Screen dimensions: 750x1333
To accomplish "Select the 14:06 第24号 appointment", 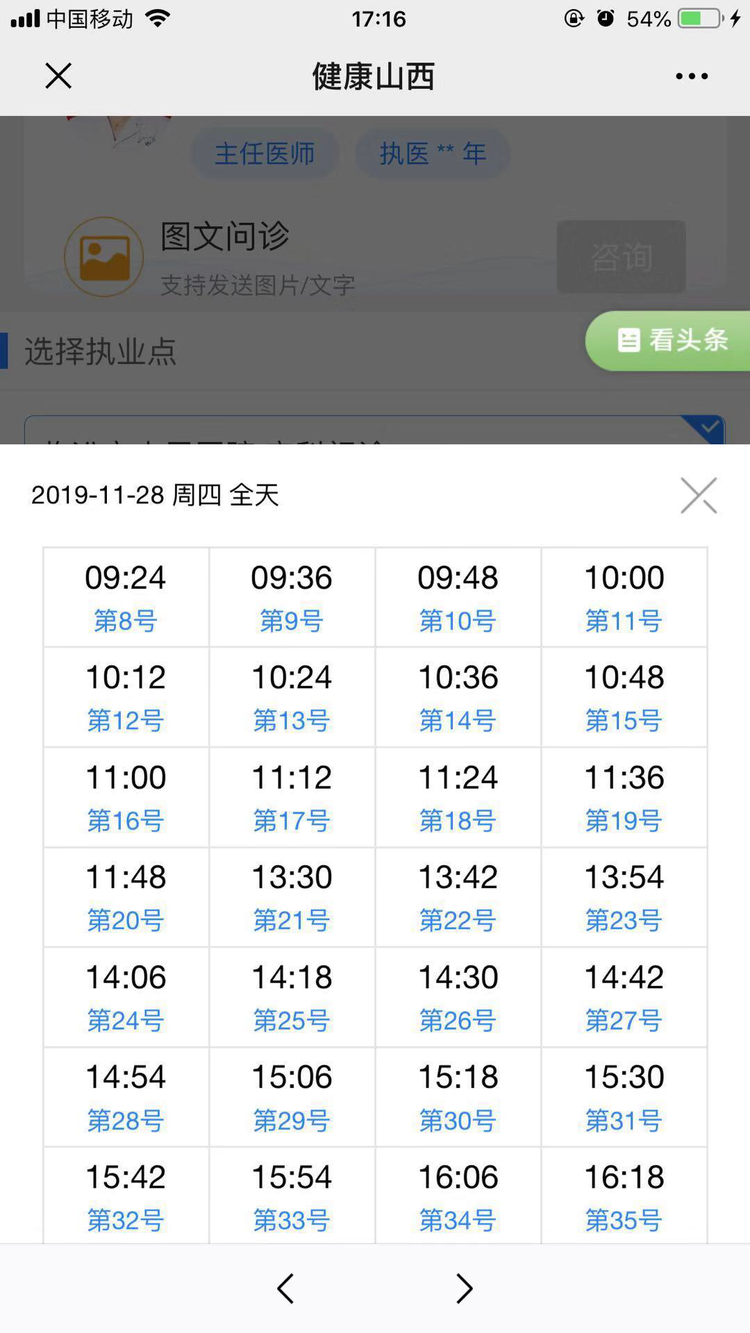I will click(x=126, y=997).
